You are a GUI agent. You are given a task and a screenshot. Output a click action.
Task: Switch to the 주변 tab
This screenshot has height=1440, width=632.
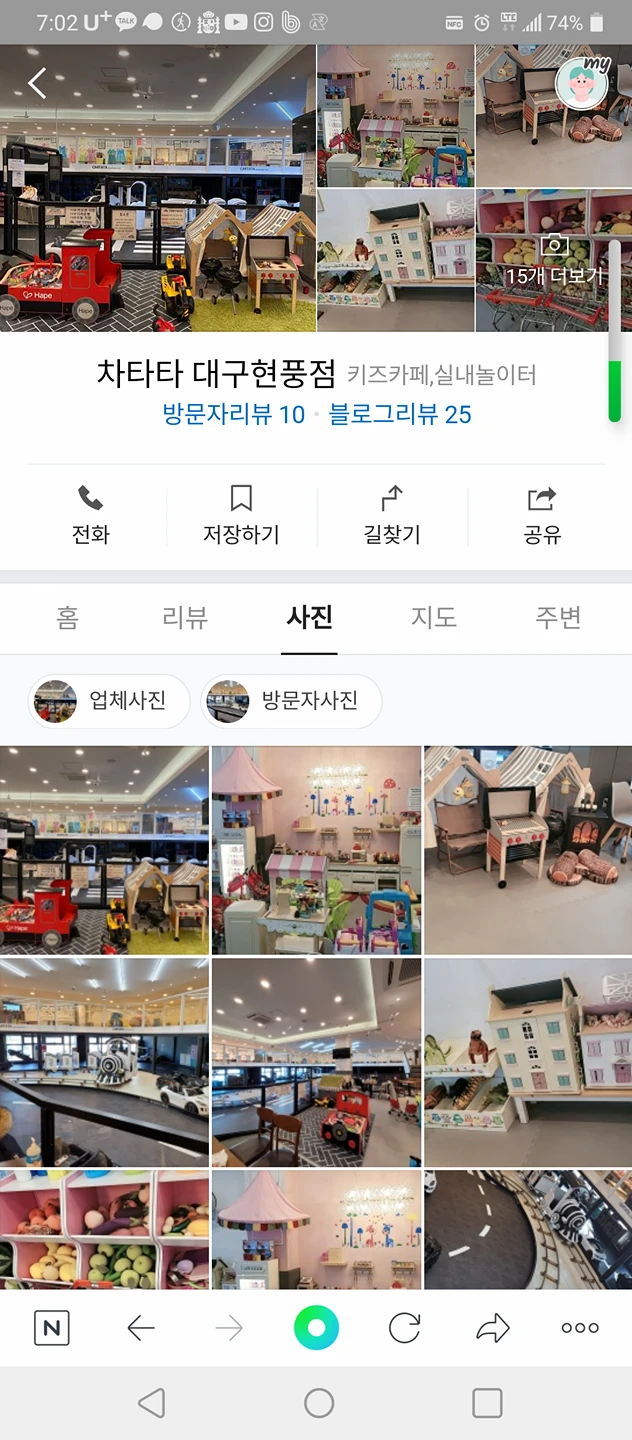click(x=557, y=618)
